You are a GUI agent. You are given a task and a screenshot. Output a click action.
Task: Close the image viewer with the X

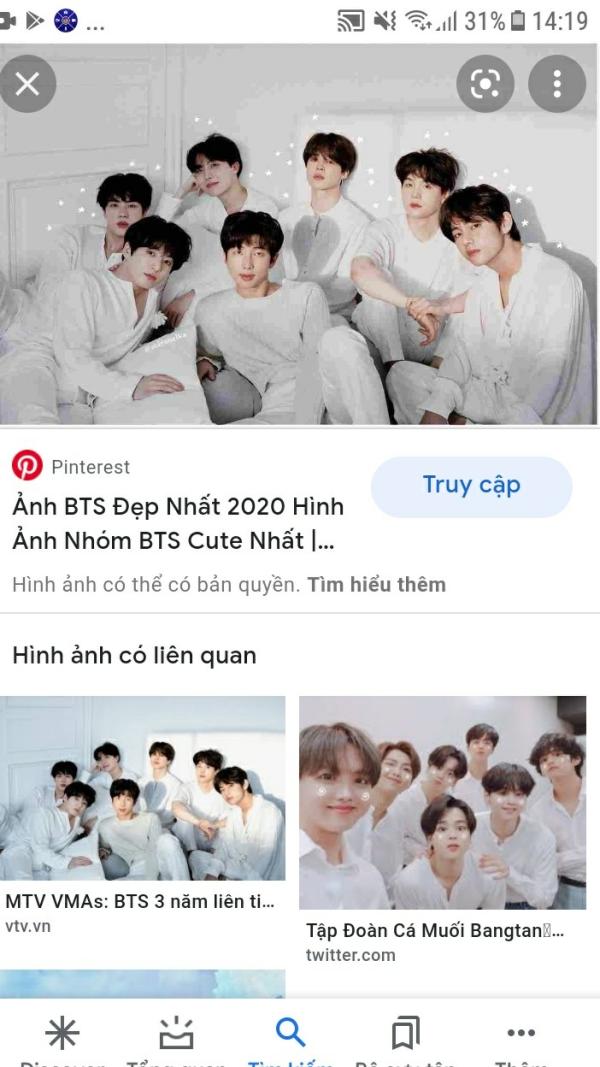(27, 84)
